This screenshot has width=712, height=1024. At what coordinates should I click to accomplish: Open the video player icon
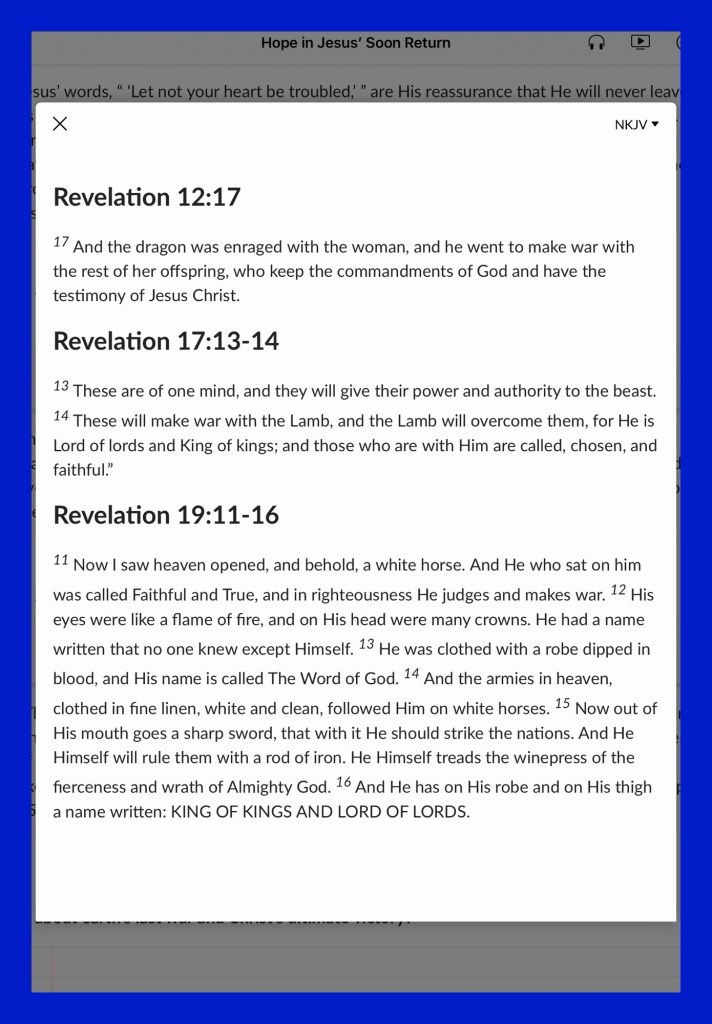[x=640, y=43]
